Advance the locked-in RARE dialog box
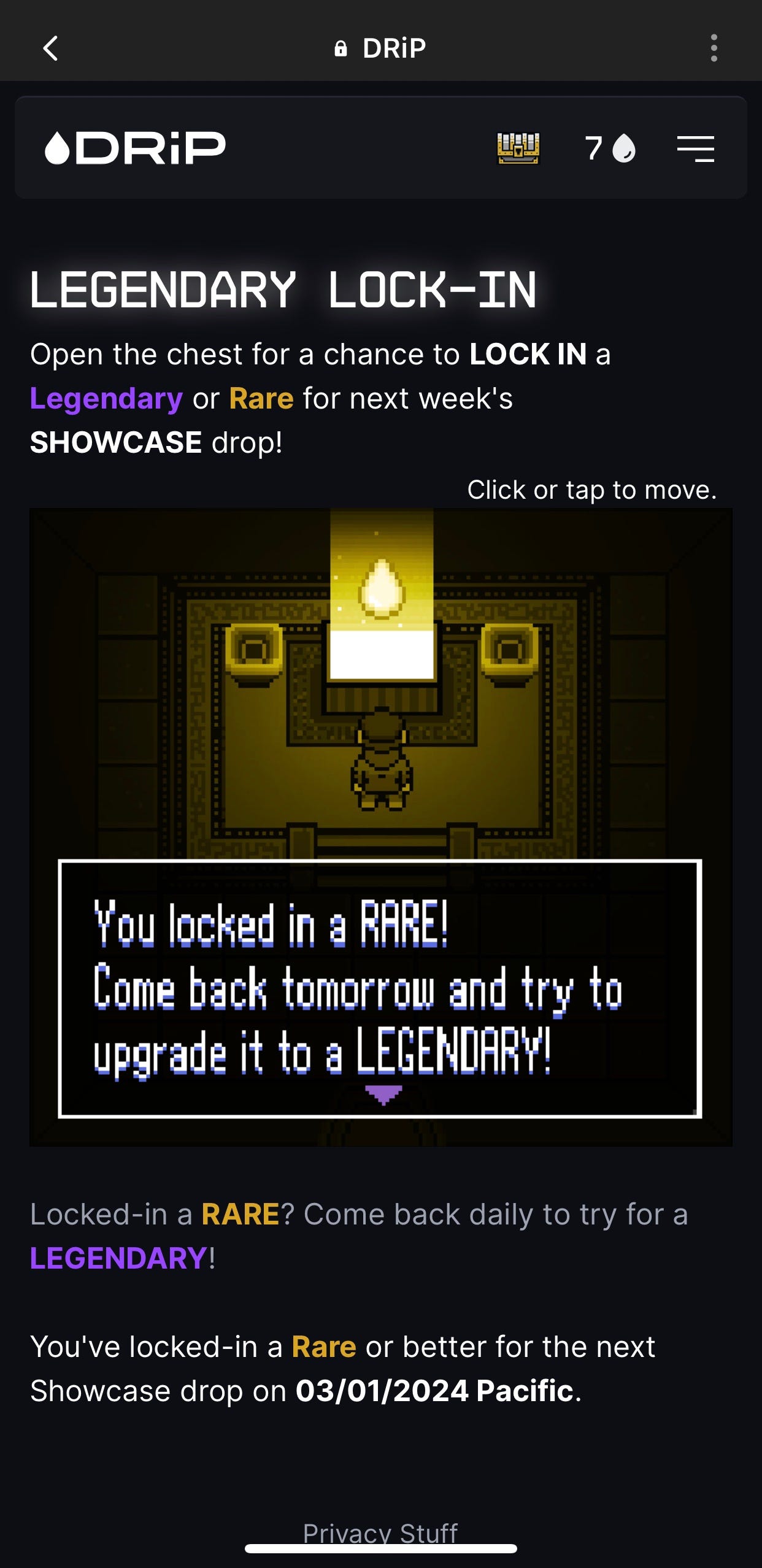This screenshot has width=762, height=1568. coord(380,989)
